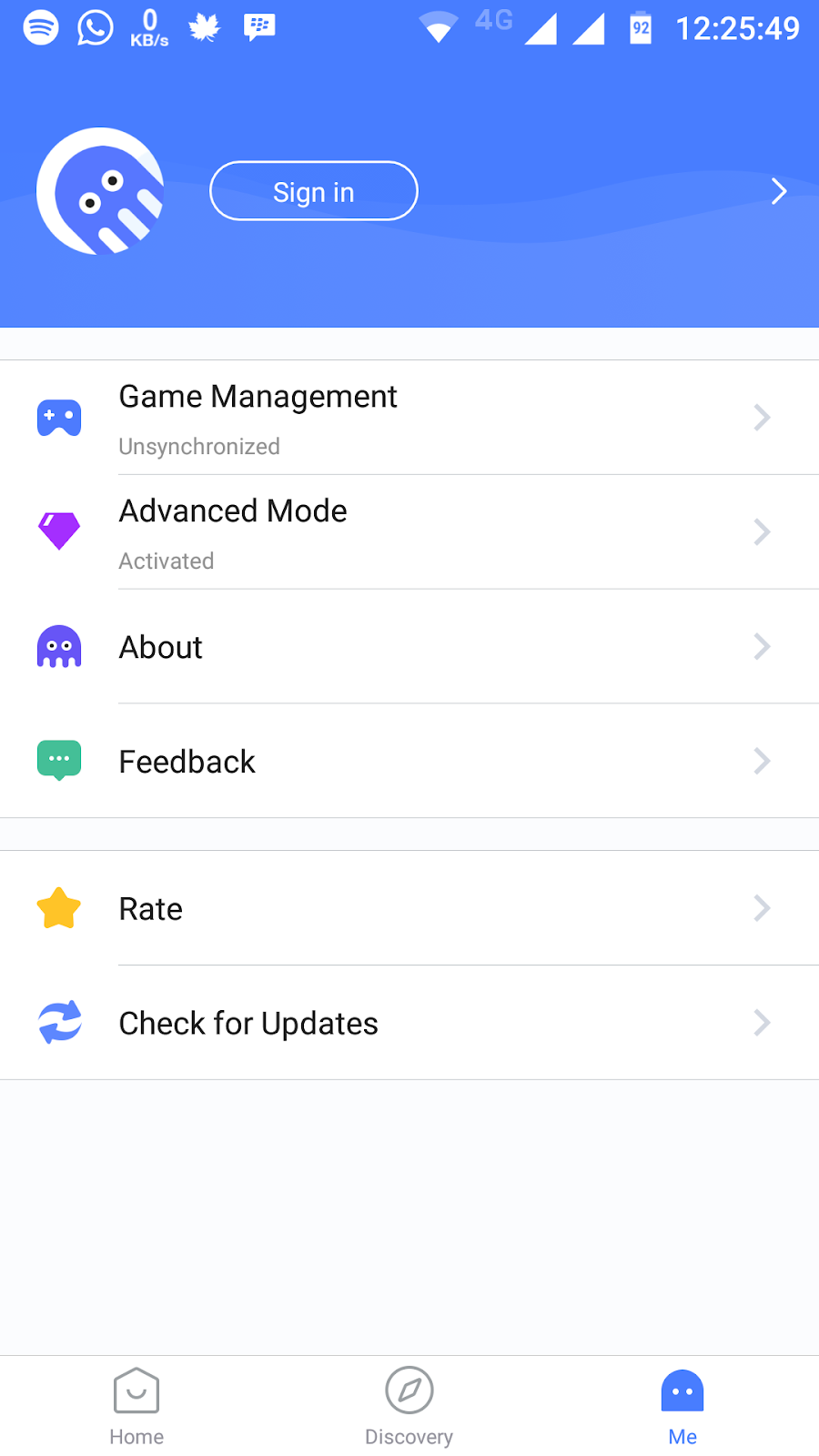This screenshot has height=1456, width=819.
Task: Expand the profile section chevron
Action: (778, 191)
